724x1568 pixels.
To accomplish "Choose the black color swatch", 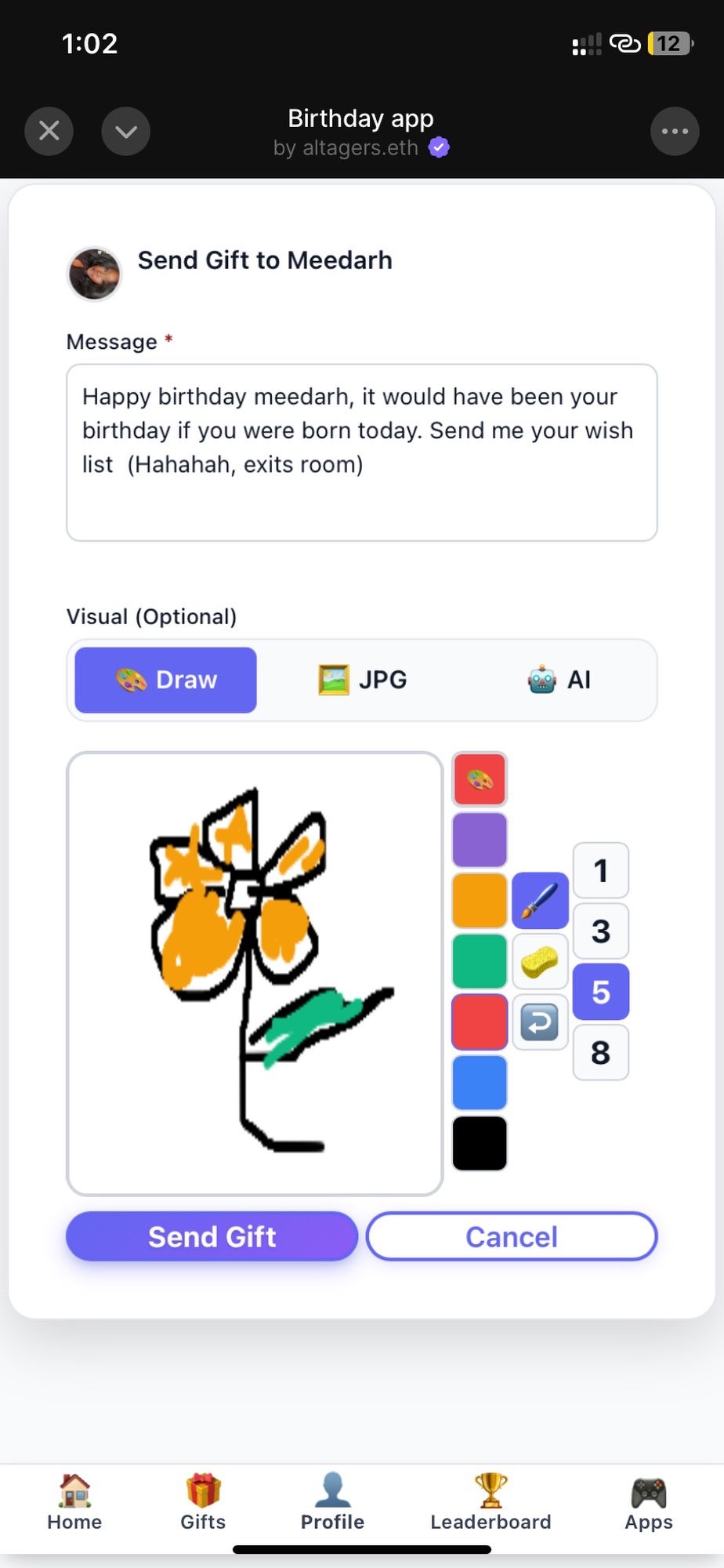I will click(x=480, y=1143).
